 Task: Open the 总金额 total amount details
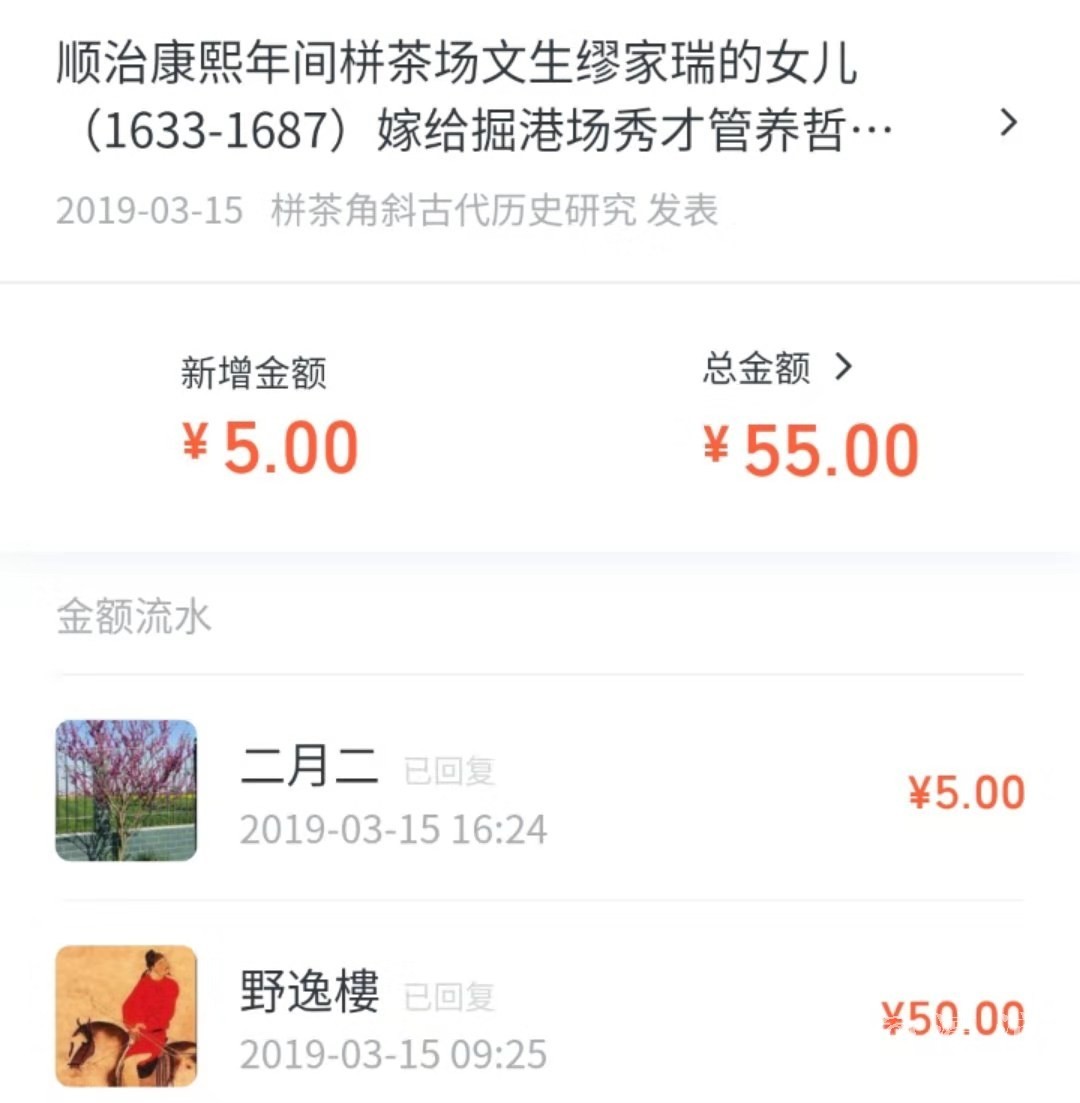pyautogui.click(x=776, y=369)
